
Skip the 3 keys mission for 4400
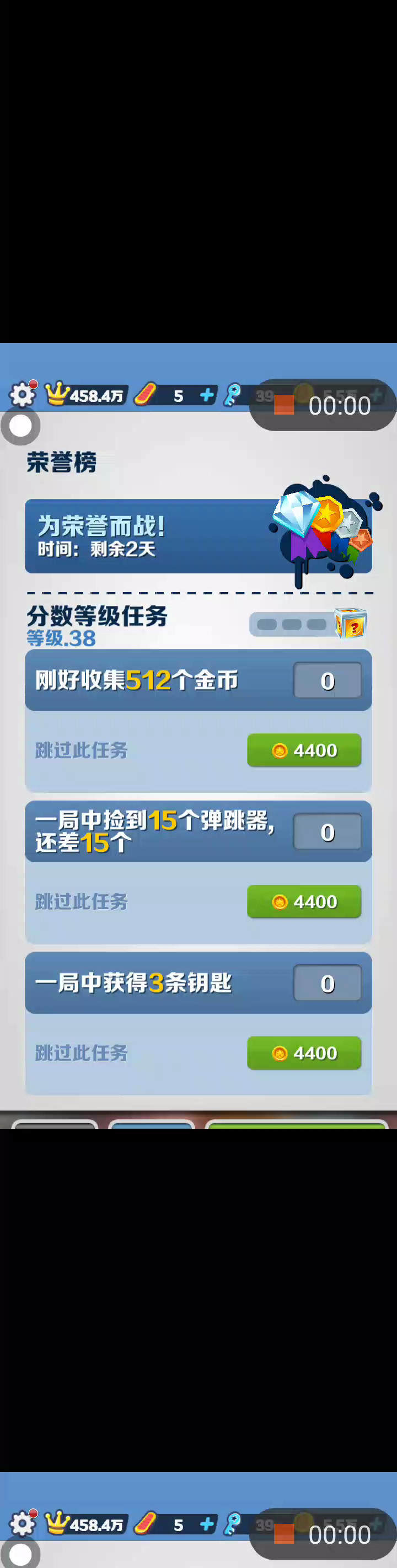point(304,1053)
